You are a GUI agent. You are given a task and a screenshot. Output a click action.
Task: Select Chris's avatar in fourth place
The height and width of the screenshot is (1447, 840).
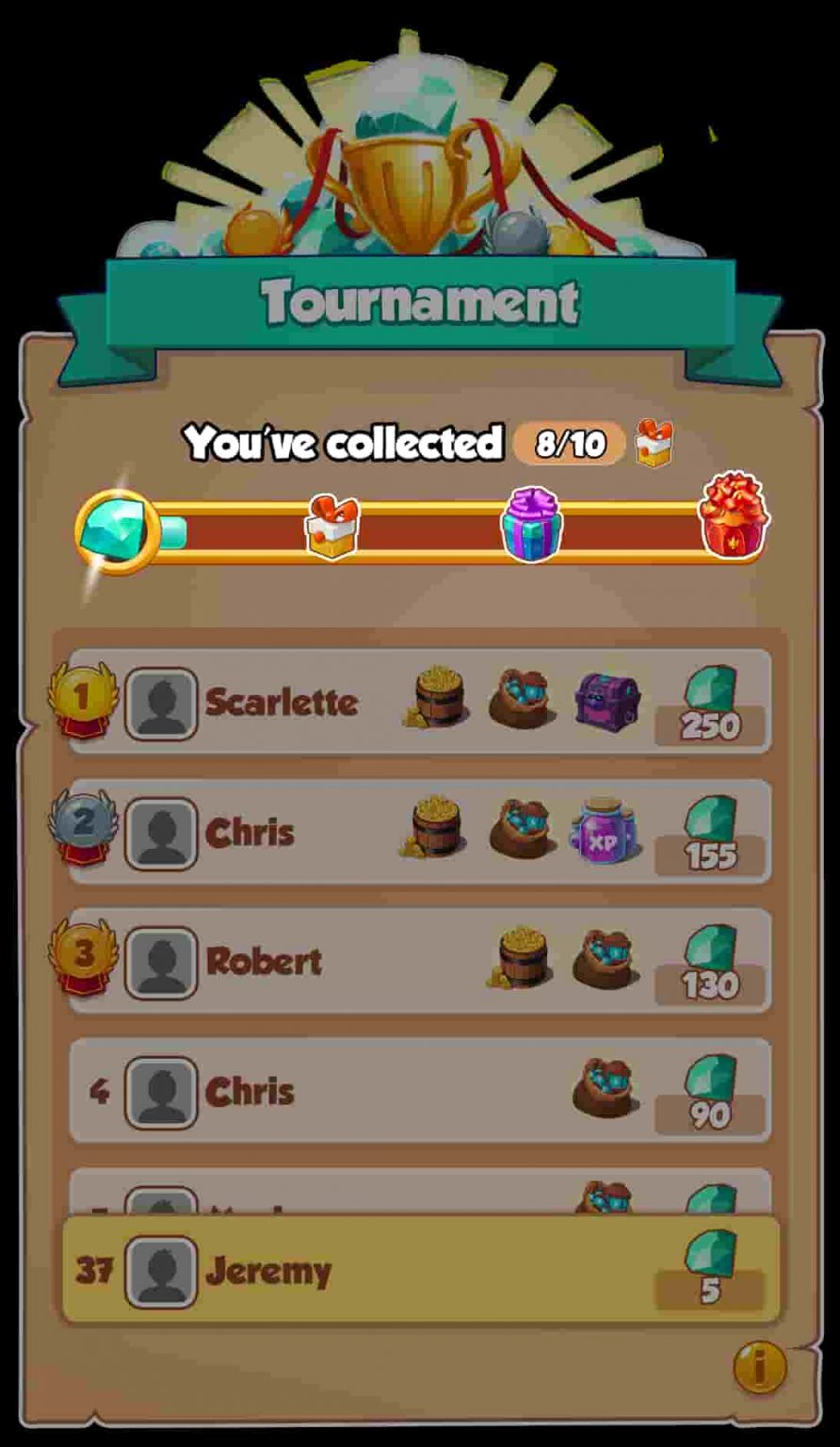[x=160, y=1091]
